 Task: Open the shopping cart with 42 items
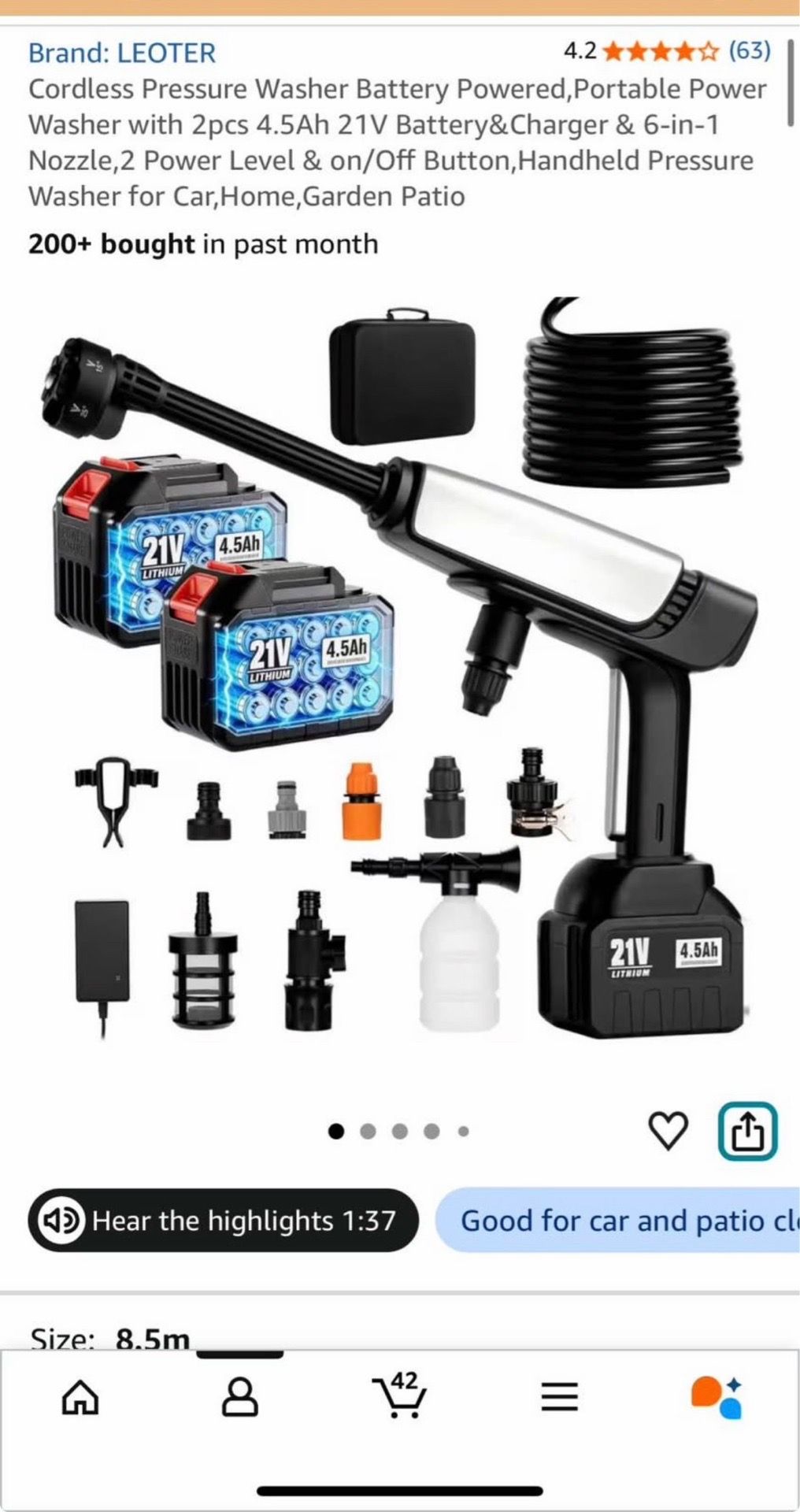coord(399,1395)
